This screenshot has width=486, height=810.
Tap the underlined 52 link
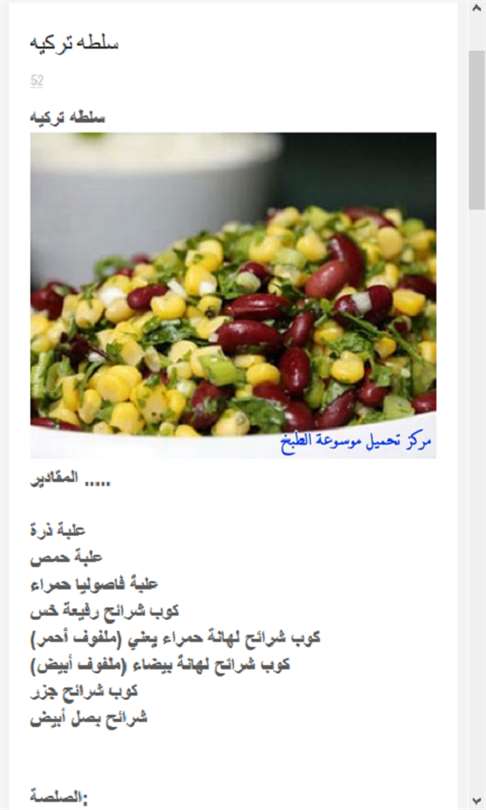pos(37,81)
